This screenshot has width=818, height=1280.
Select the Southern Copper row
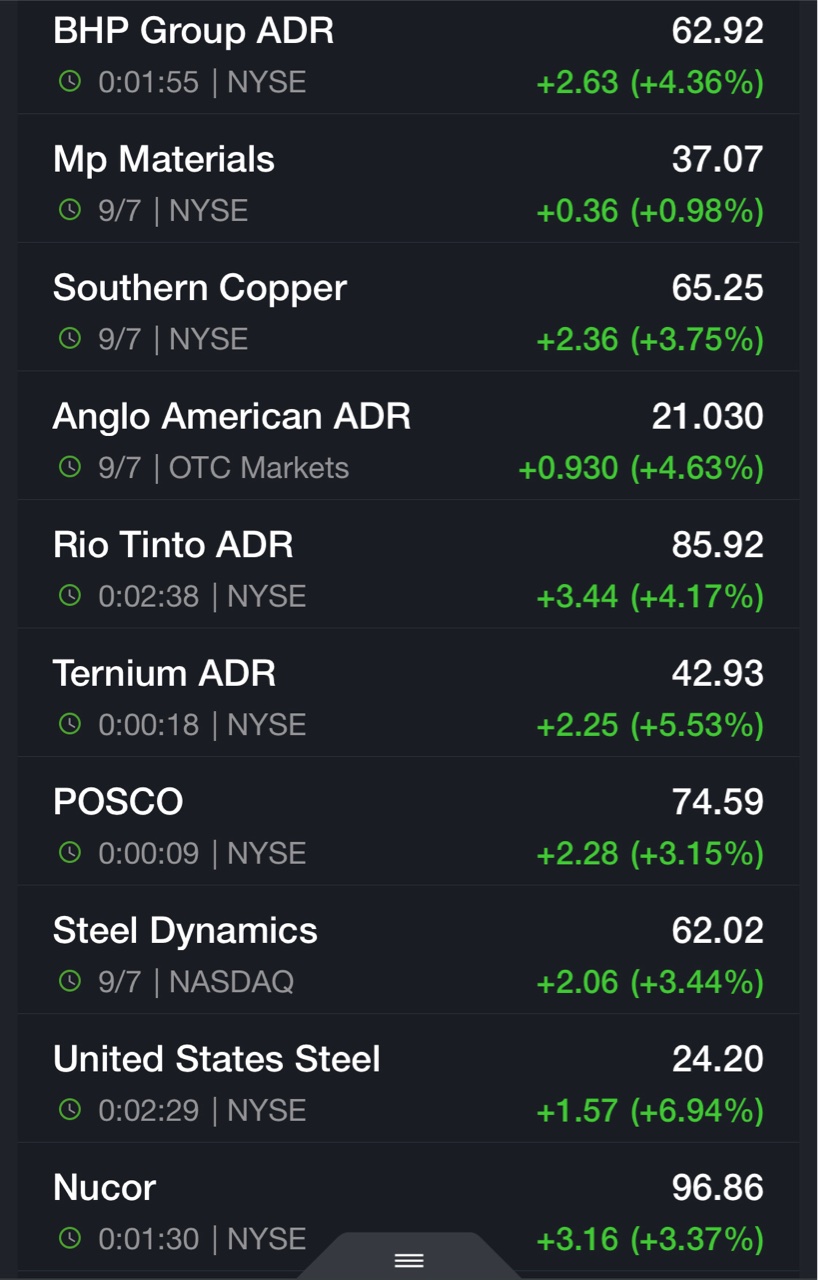point(200,288)
